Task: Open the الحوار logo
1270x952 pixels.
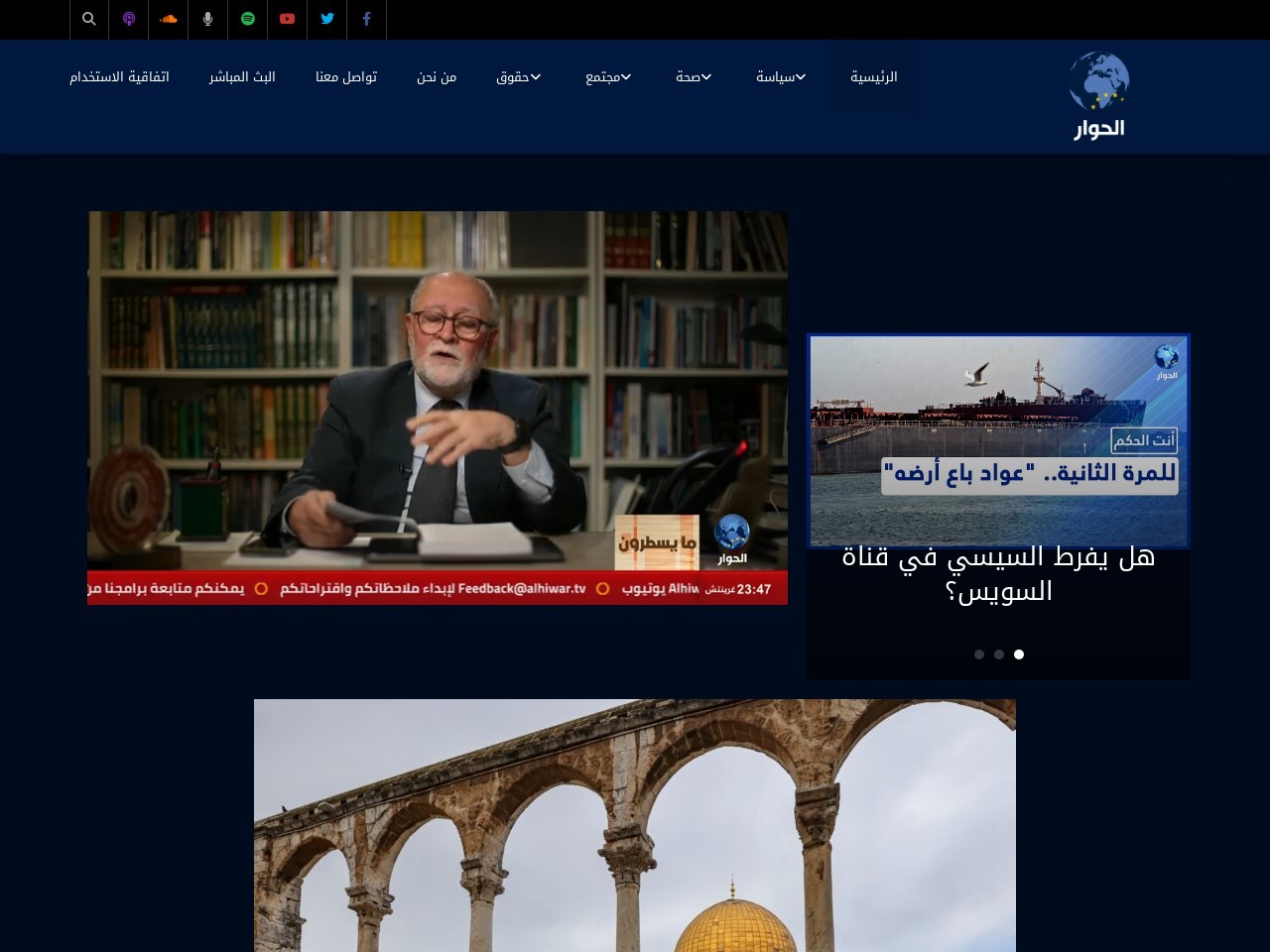Action: click(x=1098, y=96)
